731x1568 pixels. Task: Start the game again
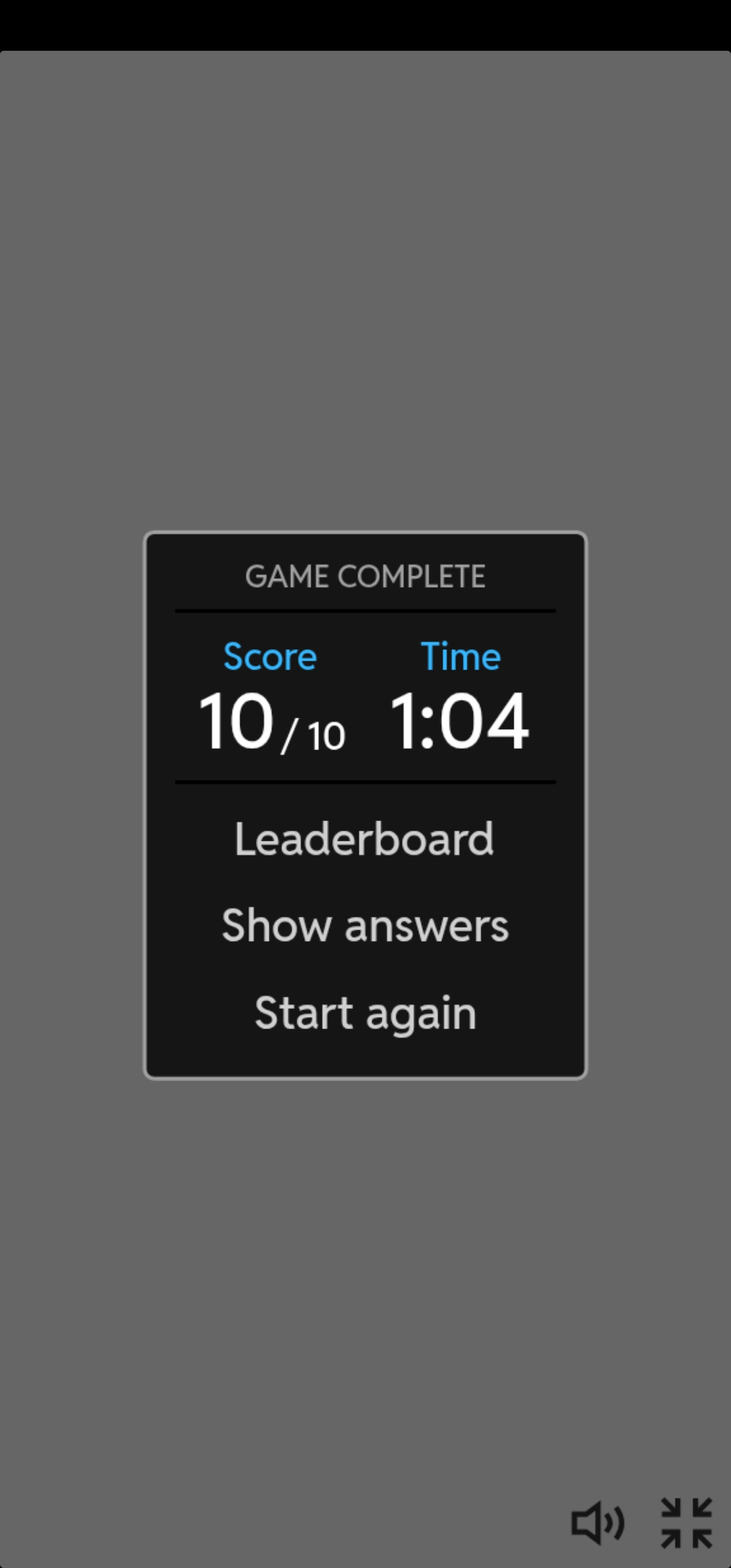coord(365,1013)
